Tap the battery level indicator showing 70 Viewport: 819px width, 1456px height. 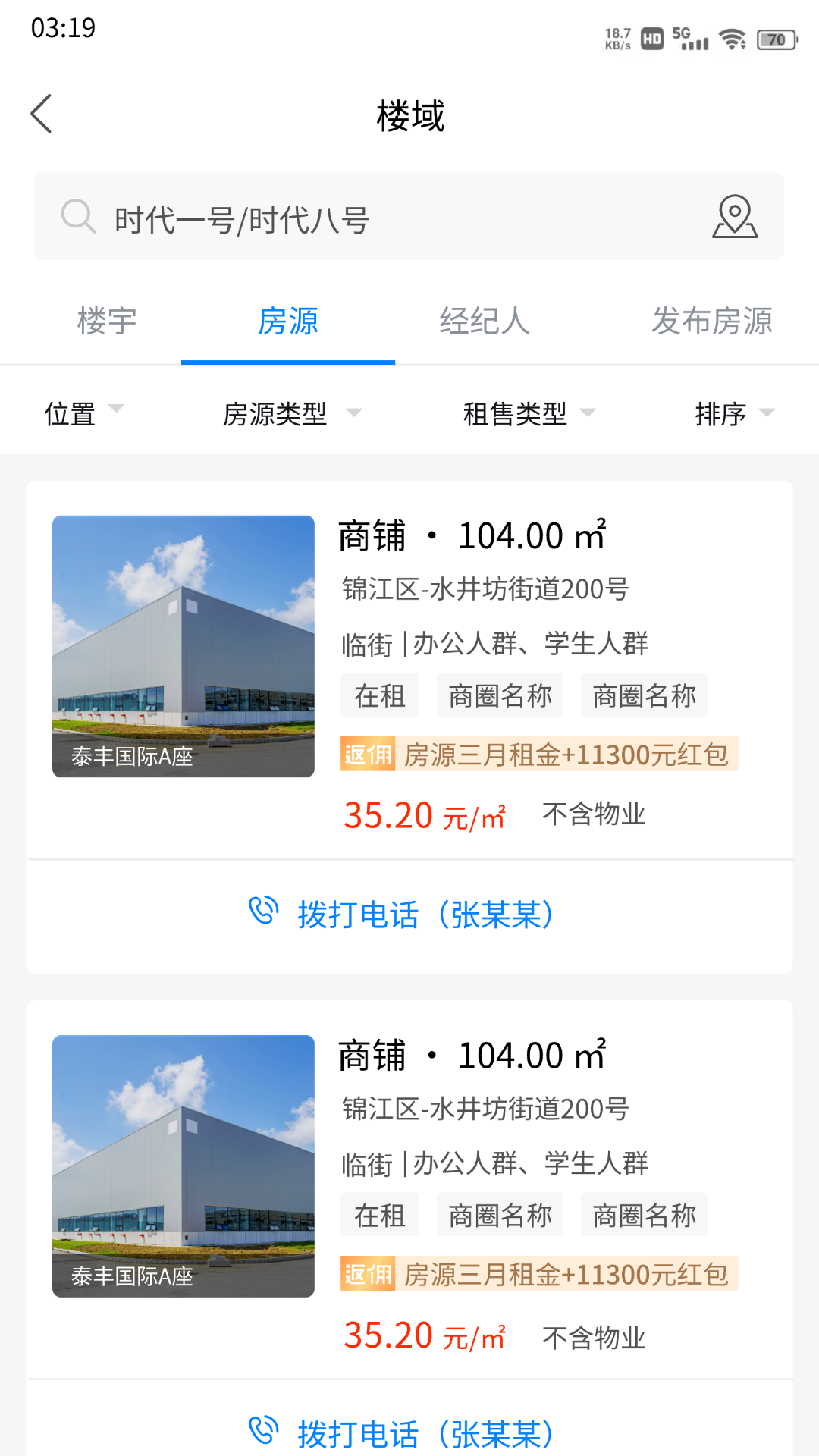(x=775, y=39)
